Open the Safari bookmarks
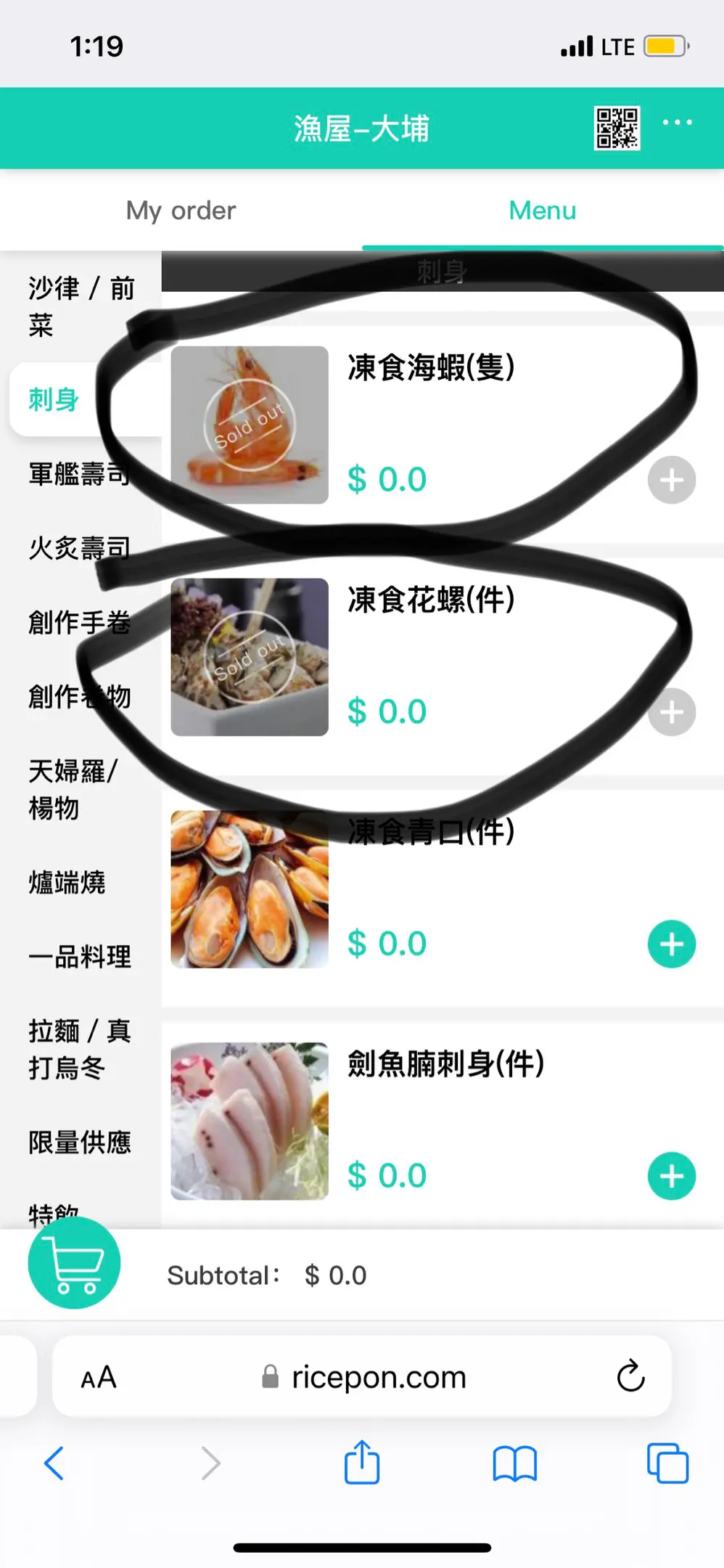The height and width of the screenshot is (1568, 724). point(514,1463)
